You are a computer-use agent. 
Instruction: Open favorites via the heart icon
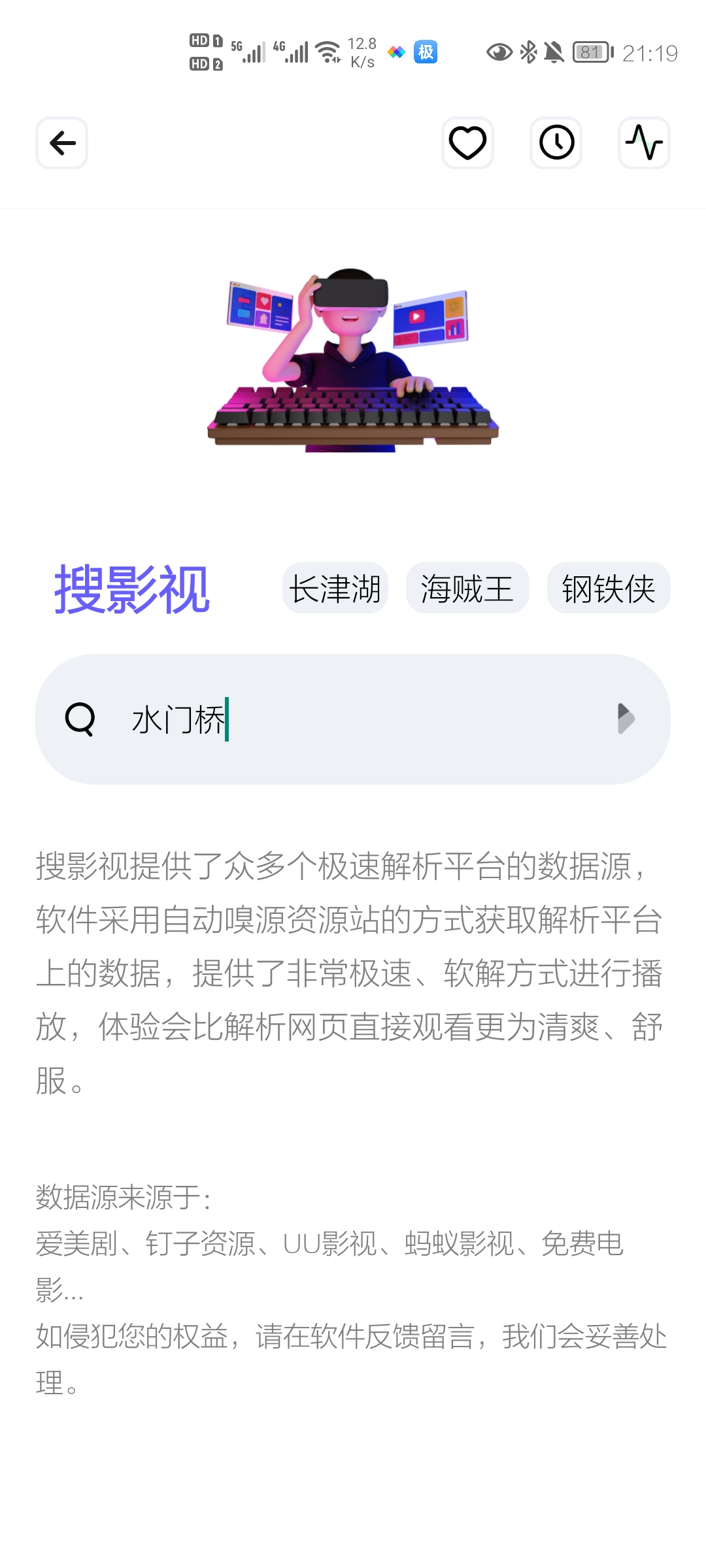click(467, 143)
